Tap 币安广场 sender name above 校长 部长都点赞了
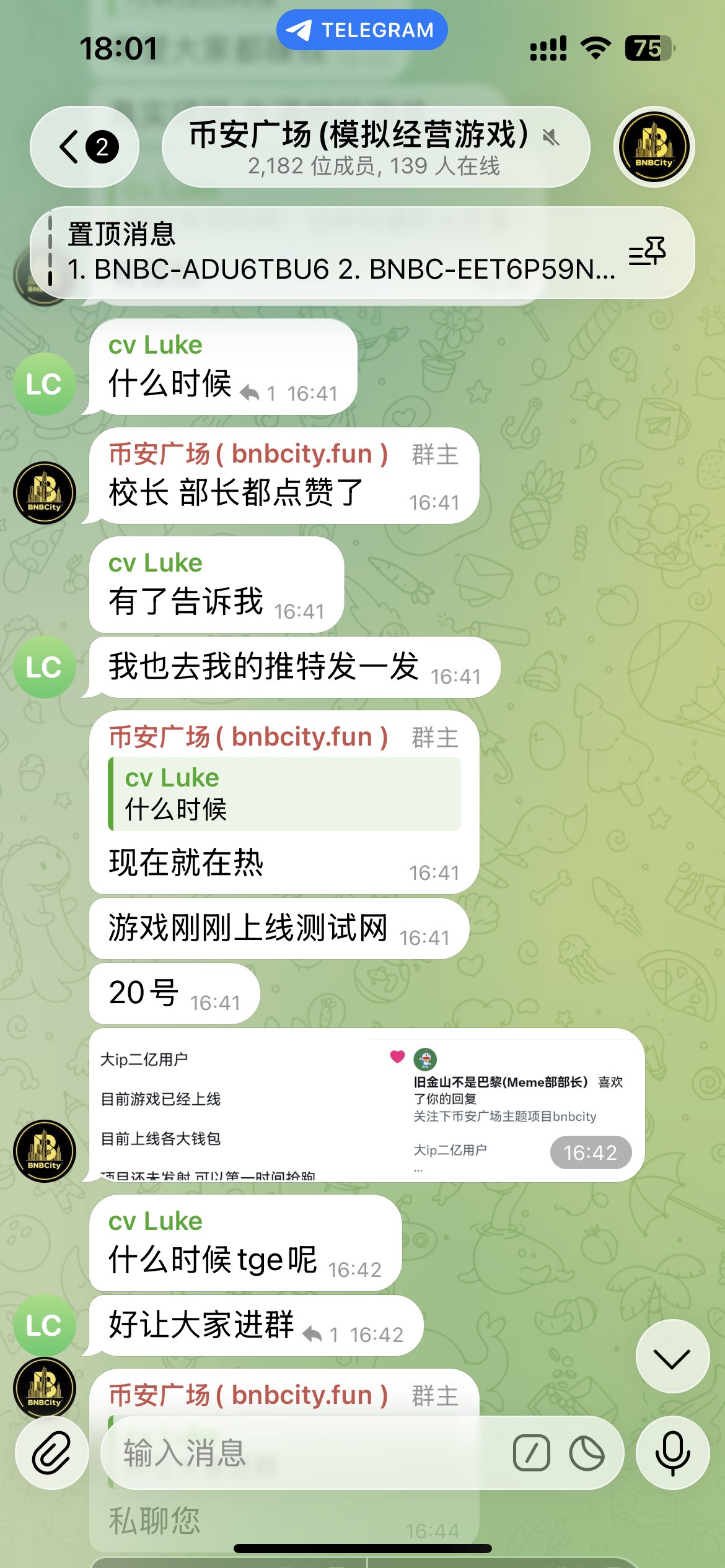Viewport: 725px width, 1568px height. tap(248, 454)
